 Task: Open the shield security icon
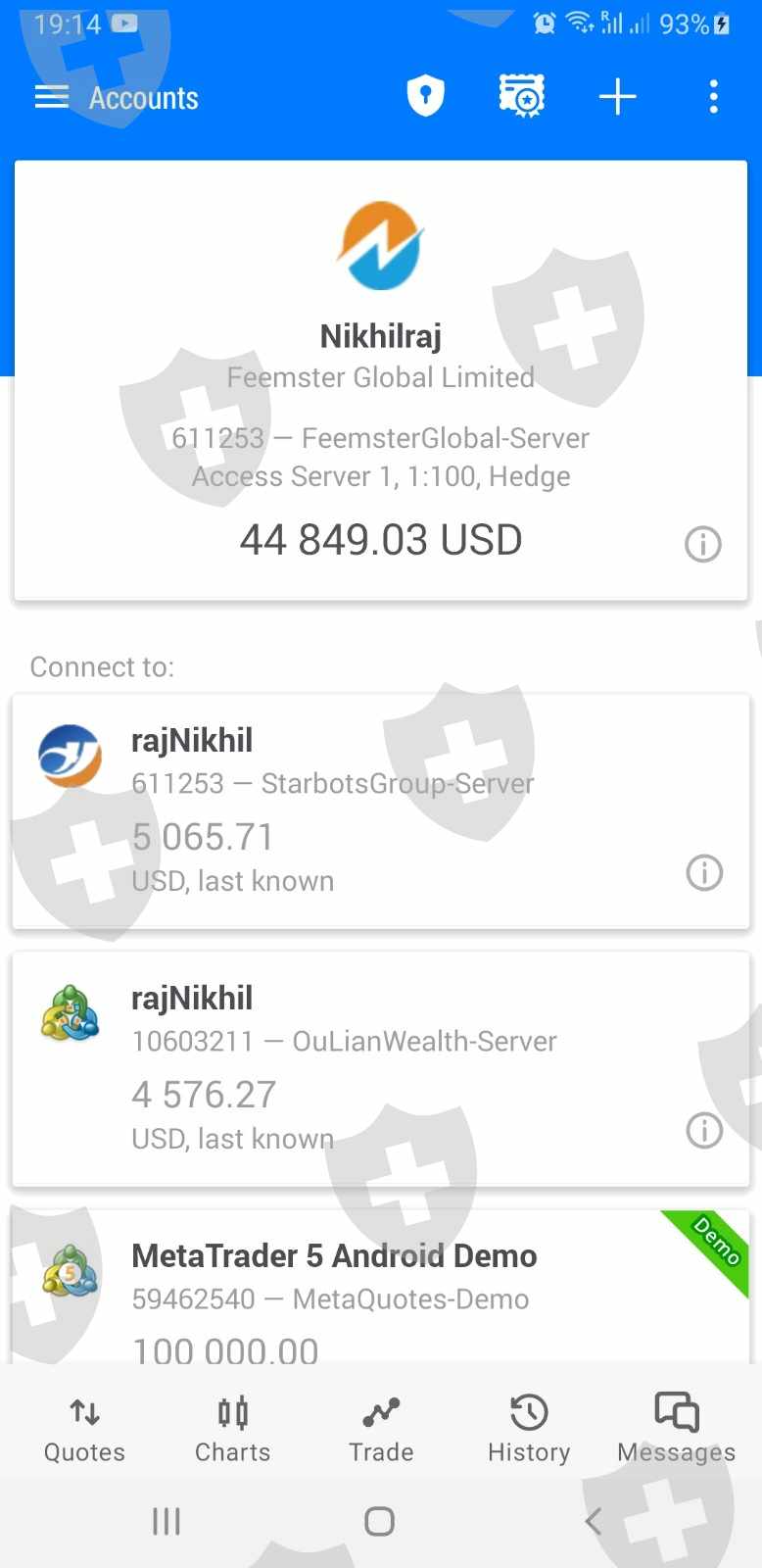point(425,97)
